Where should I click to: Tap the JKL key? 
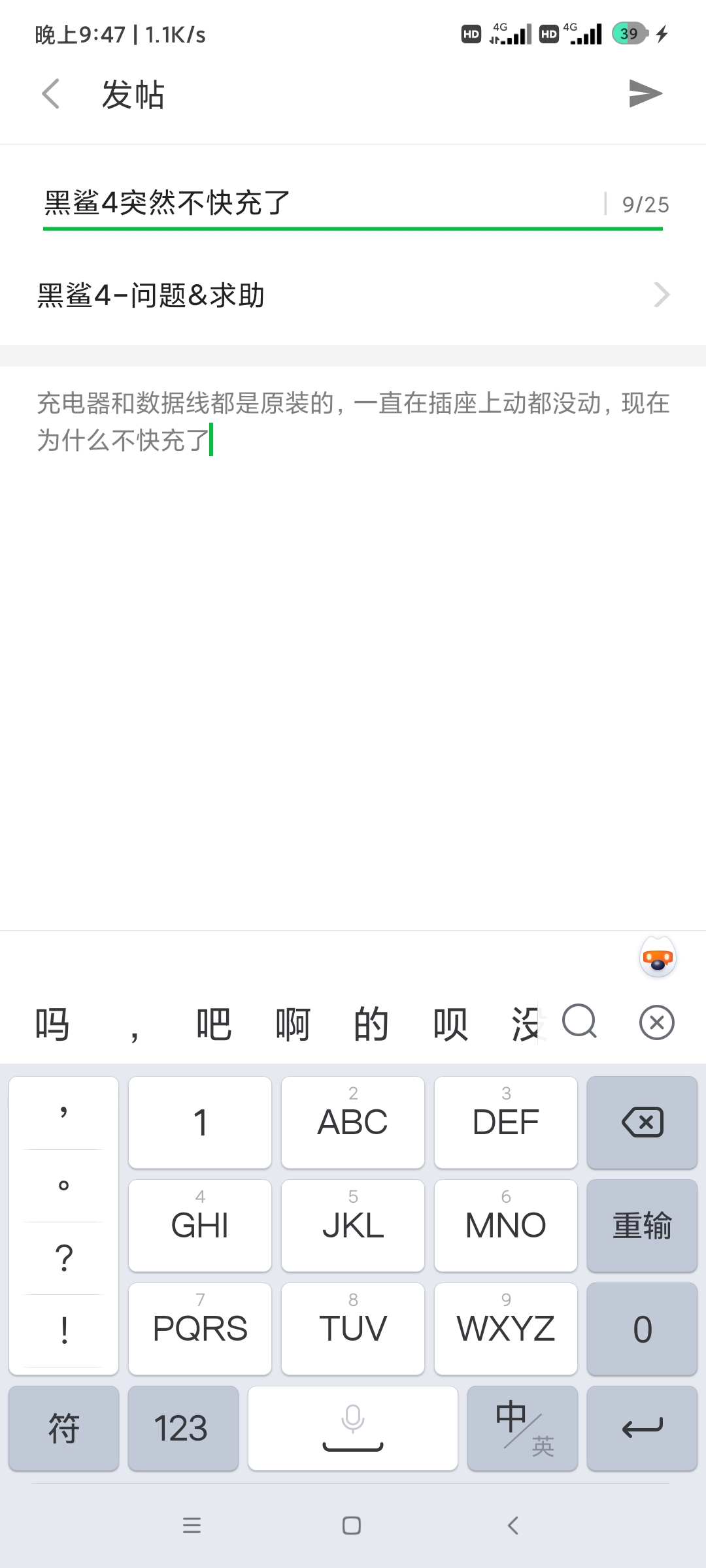(x=353, y=1226)
